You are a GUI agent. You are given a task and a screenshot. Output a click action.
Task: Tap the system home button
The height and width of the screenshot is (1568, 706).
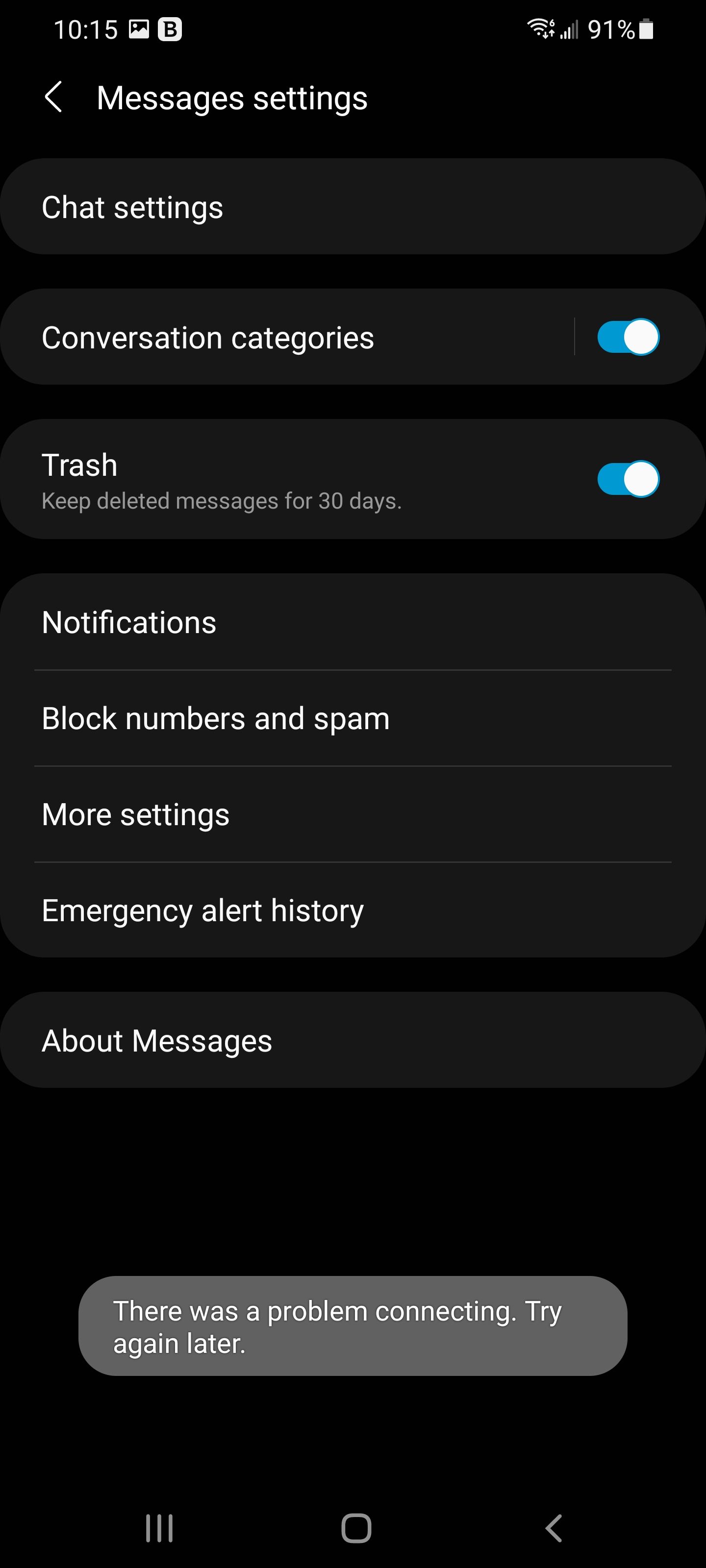coord(356,1528)
